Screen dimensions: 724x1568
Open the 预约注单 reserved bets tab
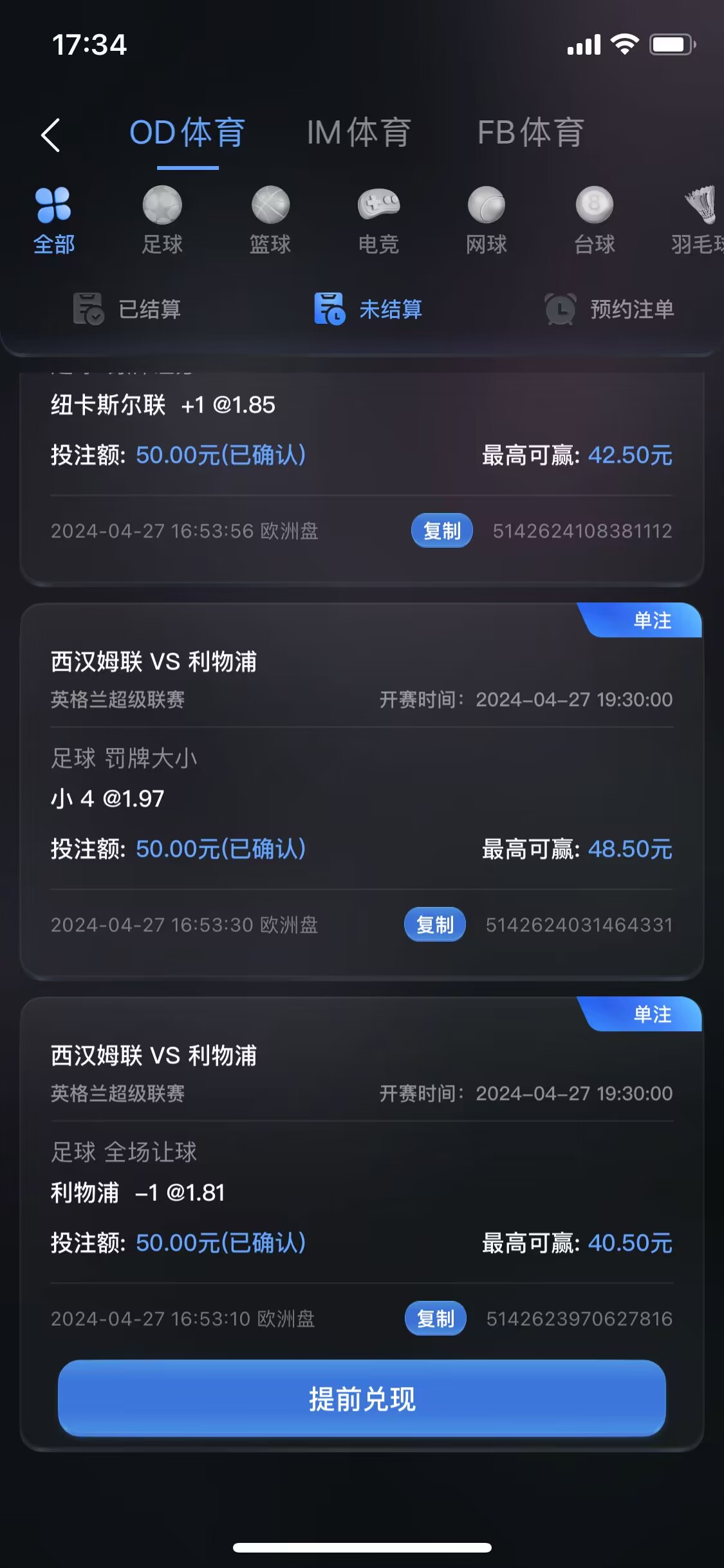tap(609, 309)
